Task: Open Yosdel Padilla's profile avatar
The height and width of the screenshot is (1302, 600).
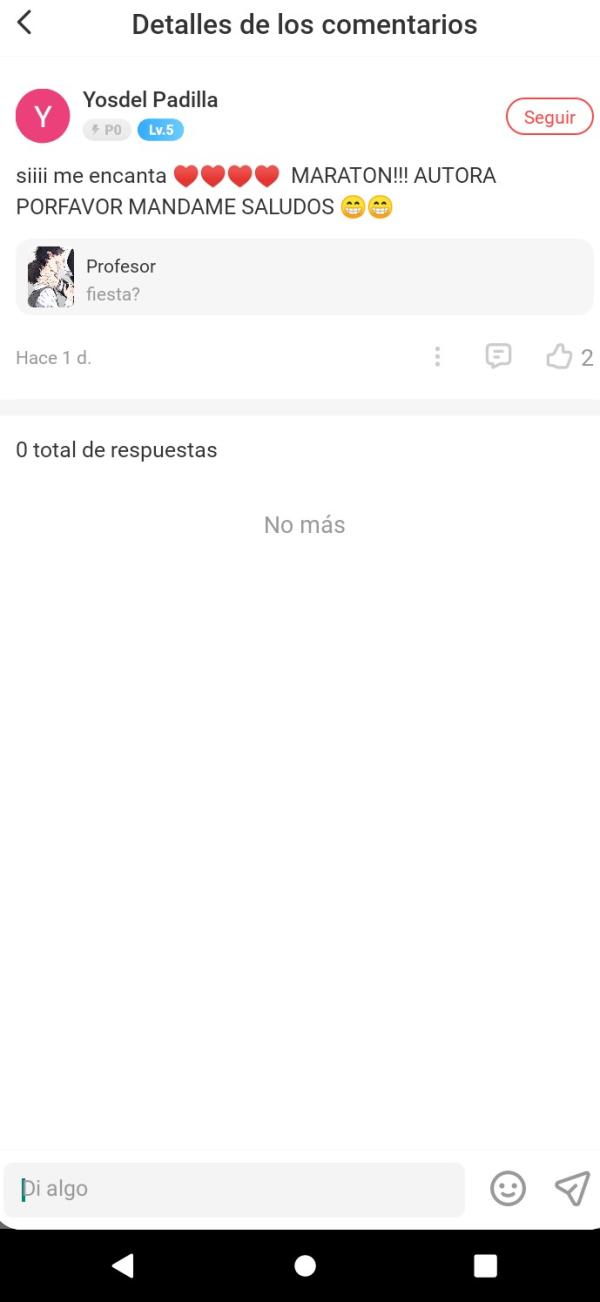Action: [43, 116]
